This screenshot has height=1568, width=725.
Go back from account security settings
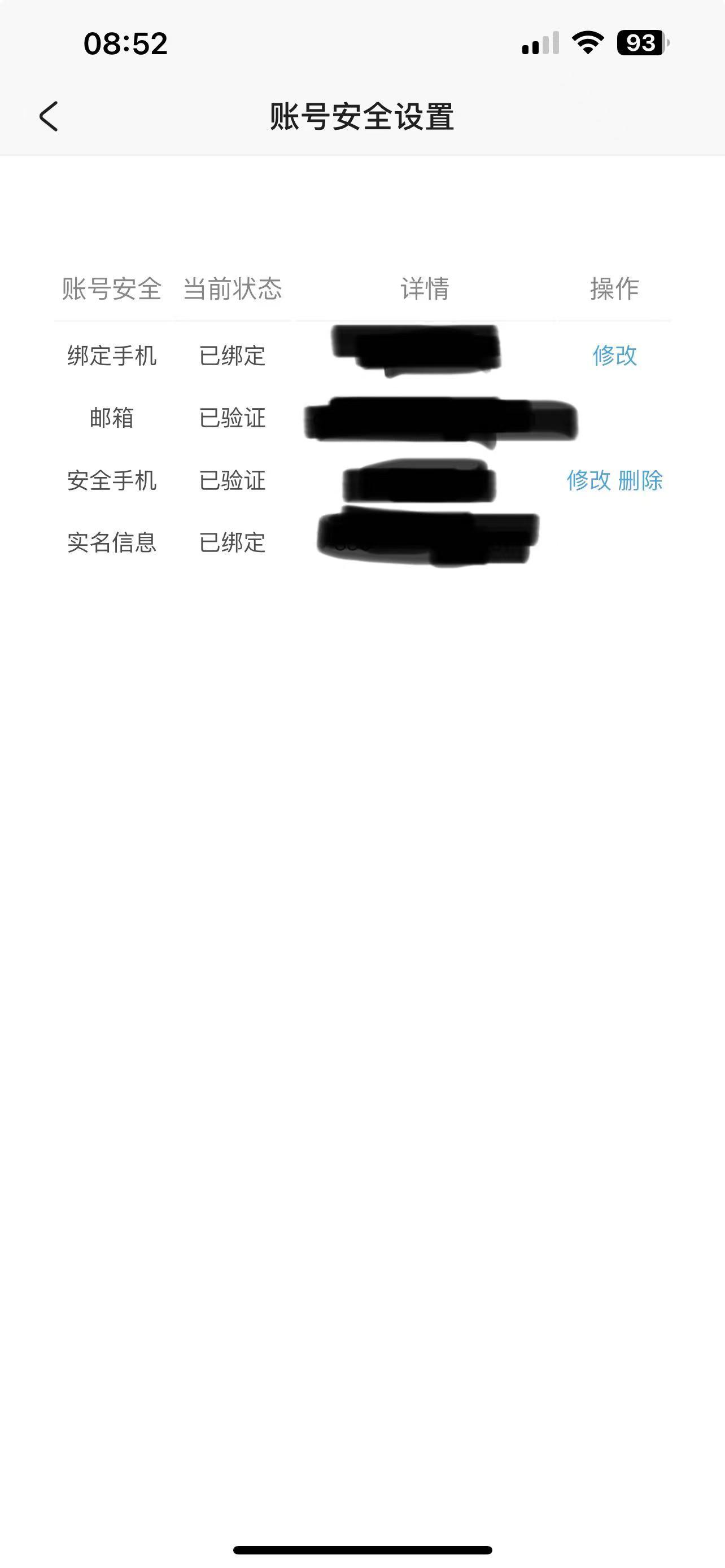(x=49, y=116)
